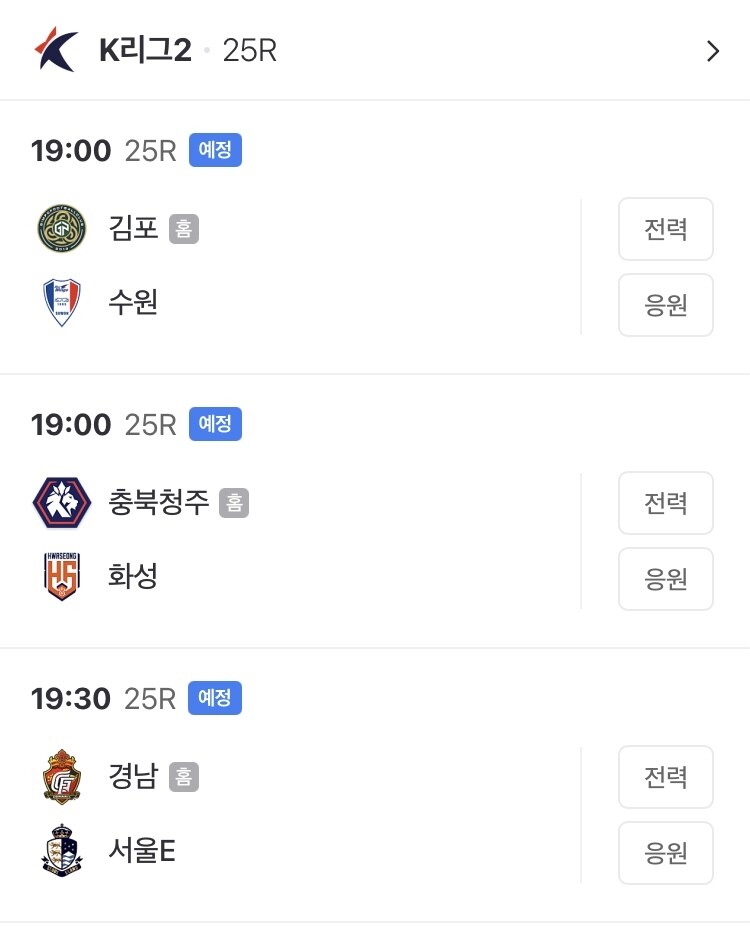
Task: Tap 전력 for the 김포 vs 수원 match
Action: (x=666, y=229)
